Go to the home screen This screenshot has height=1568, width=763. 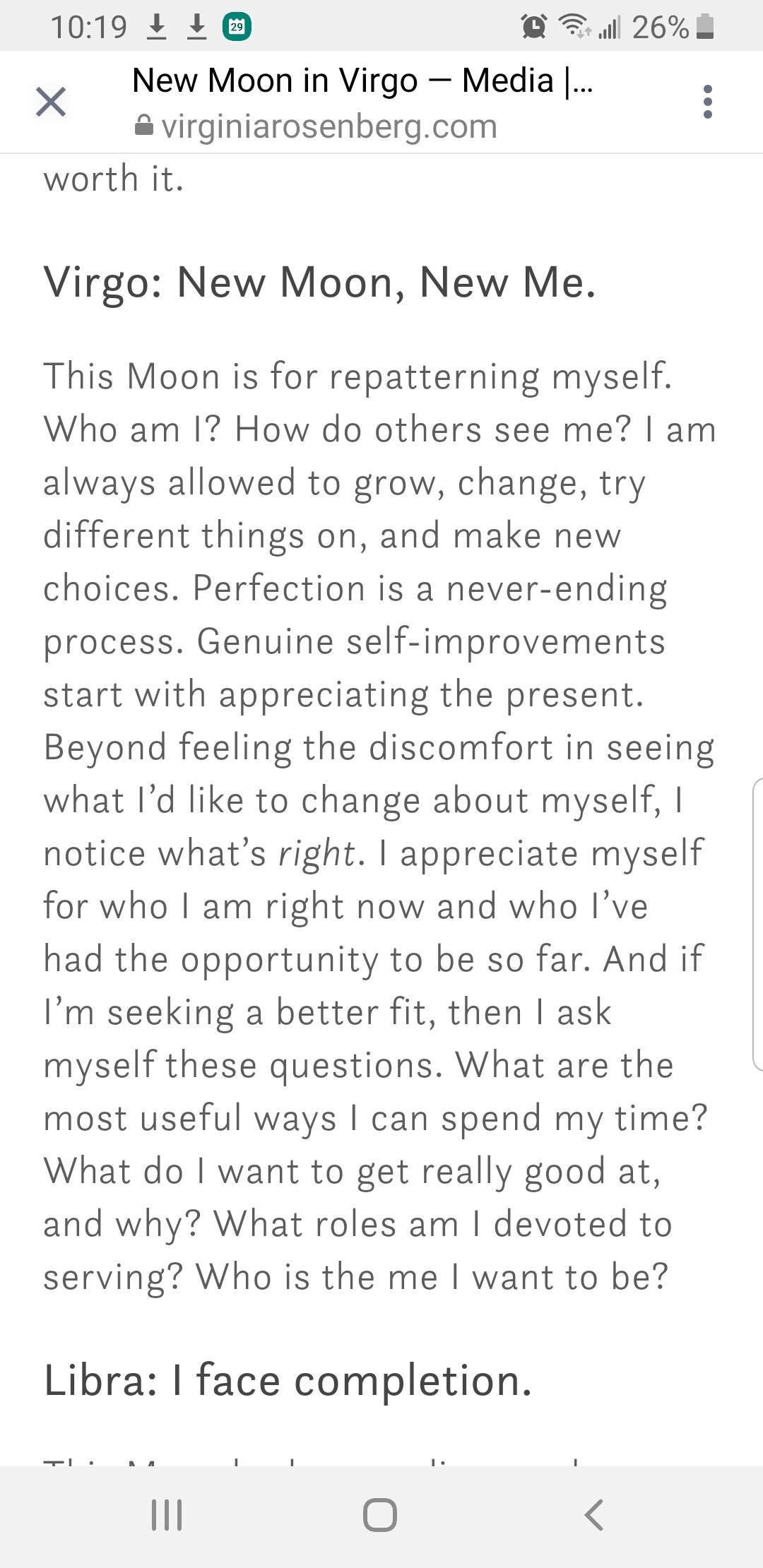coord(380,1514)
